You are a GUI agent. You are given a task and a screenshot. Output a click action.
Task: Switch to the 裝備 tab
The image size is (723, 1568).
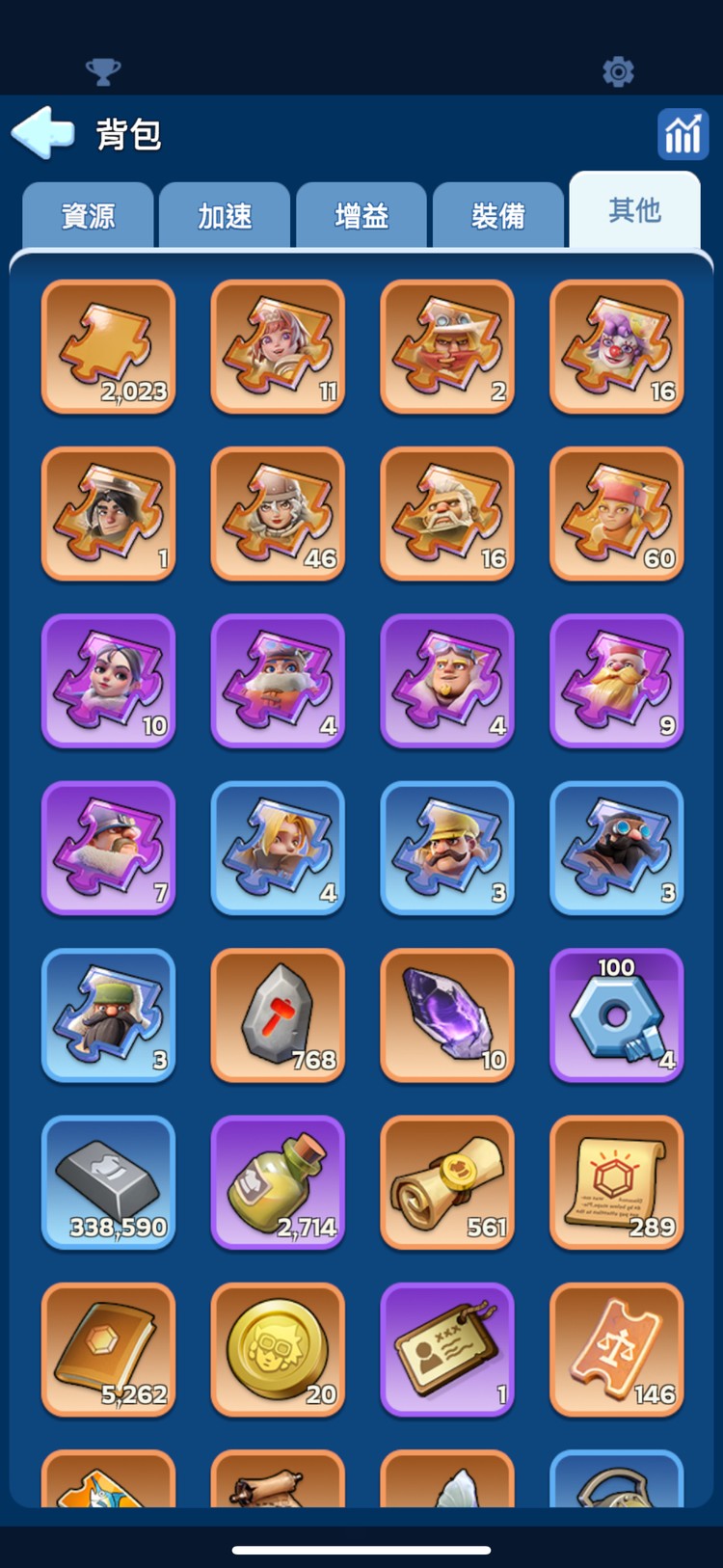498,216
